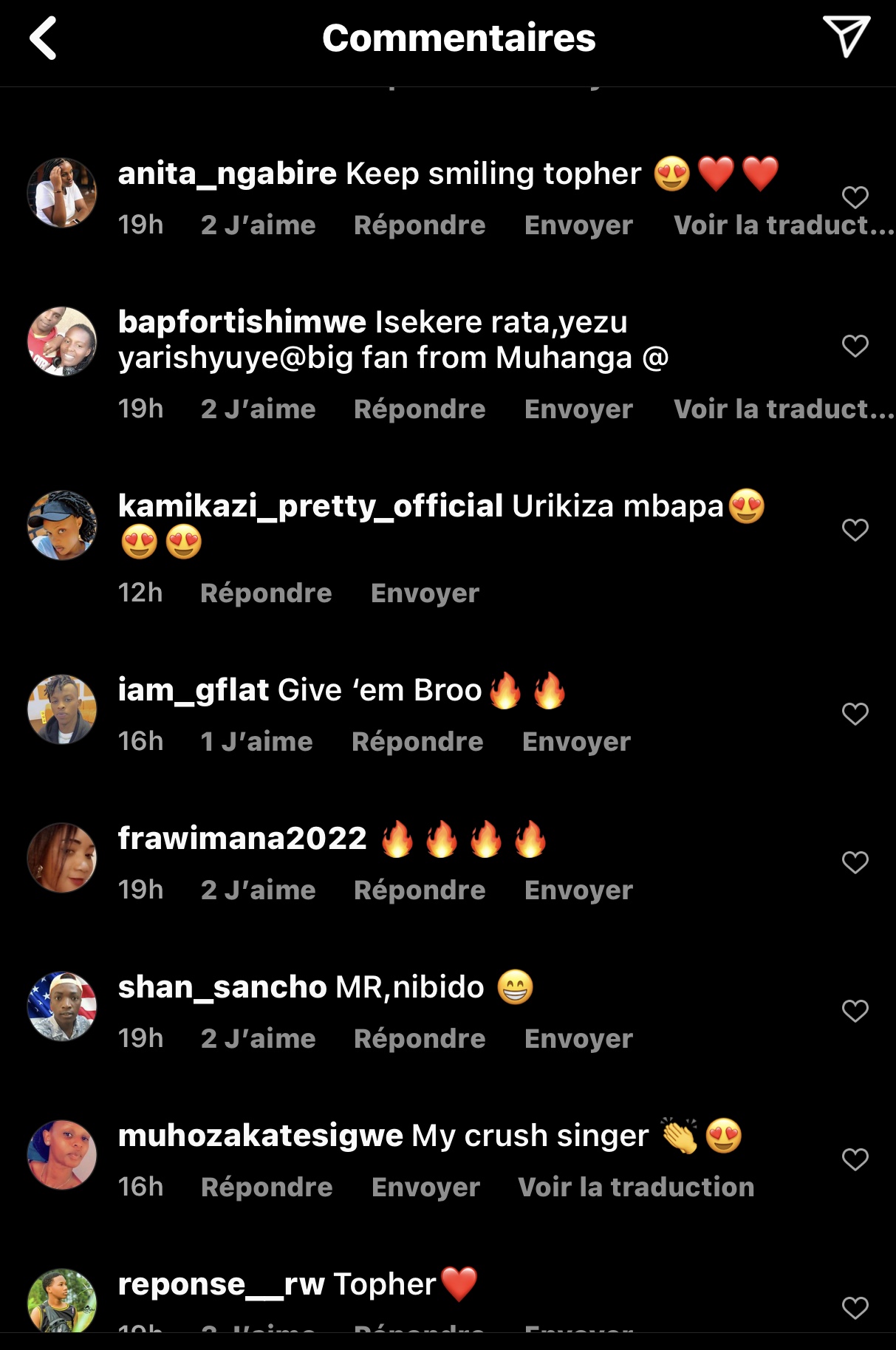Image resolution: width=896 pixels, height=1350 pixels.
Task: Reply to muhozakatesigwe's comment
Action: (267, 1187)
